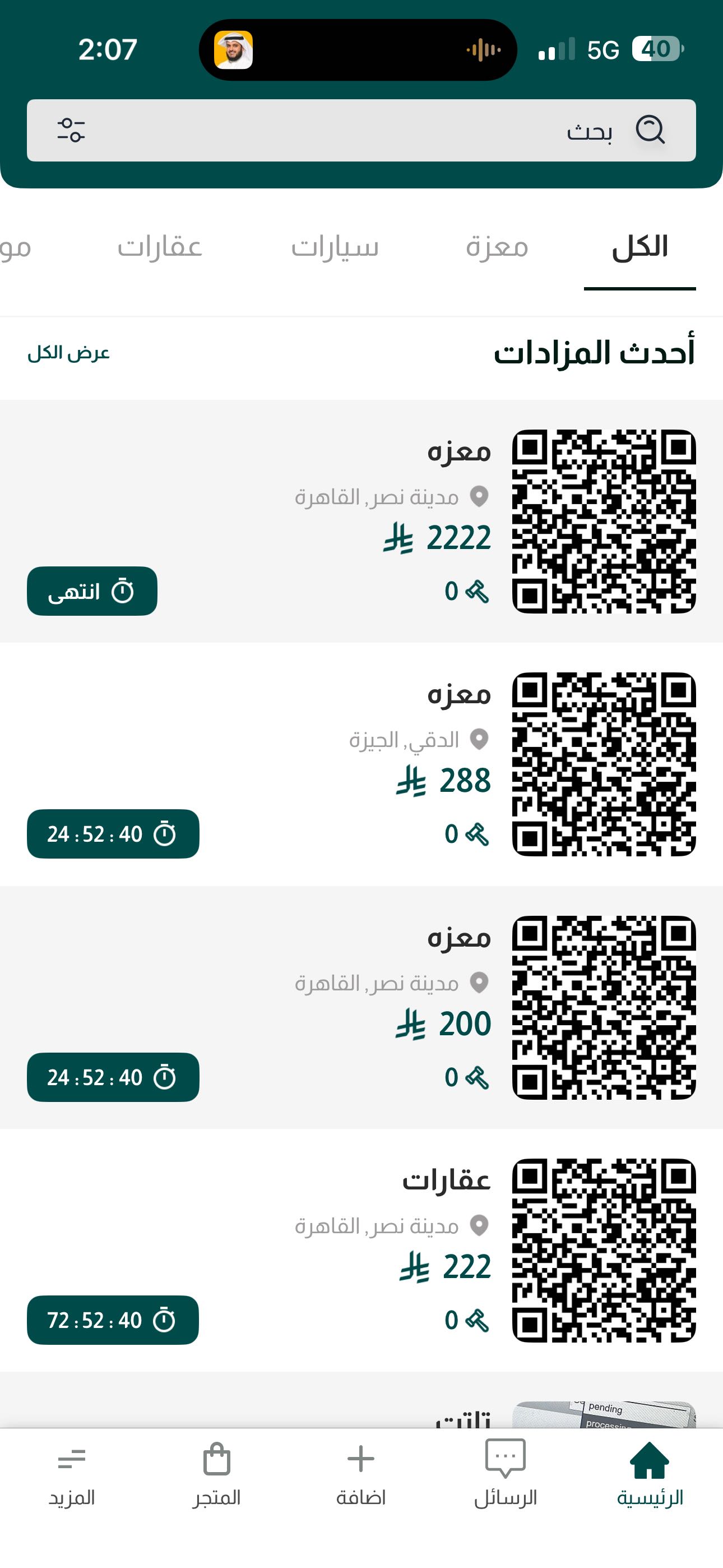Open the filter settings icon in search bar

71,130
